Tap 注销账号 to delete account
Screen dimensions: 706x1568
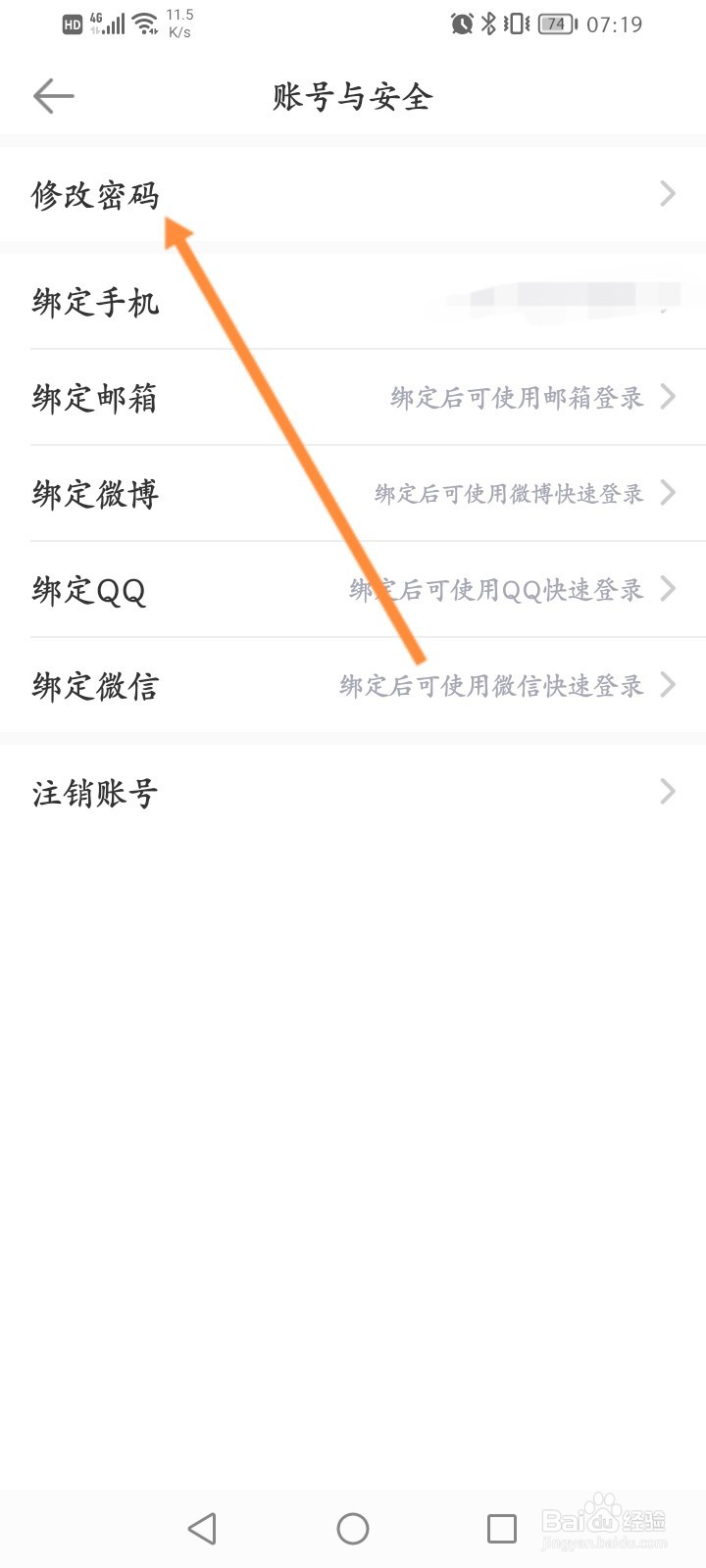[95, 792]
